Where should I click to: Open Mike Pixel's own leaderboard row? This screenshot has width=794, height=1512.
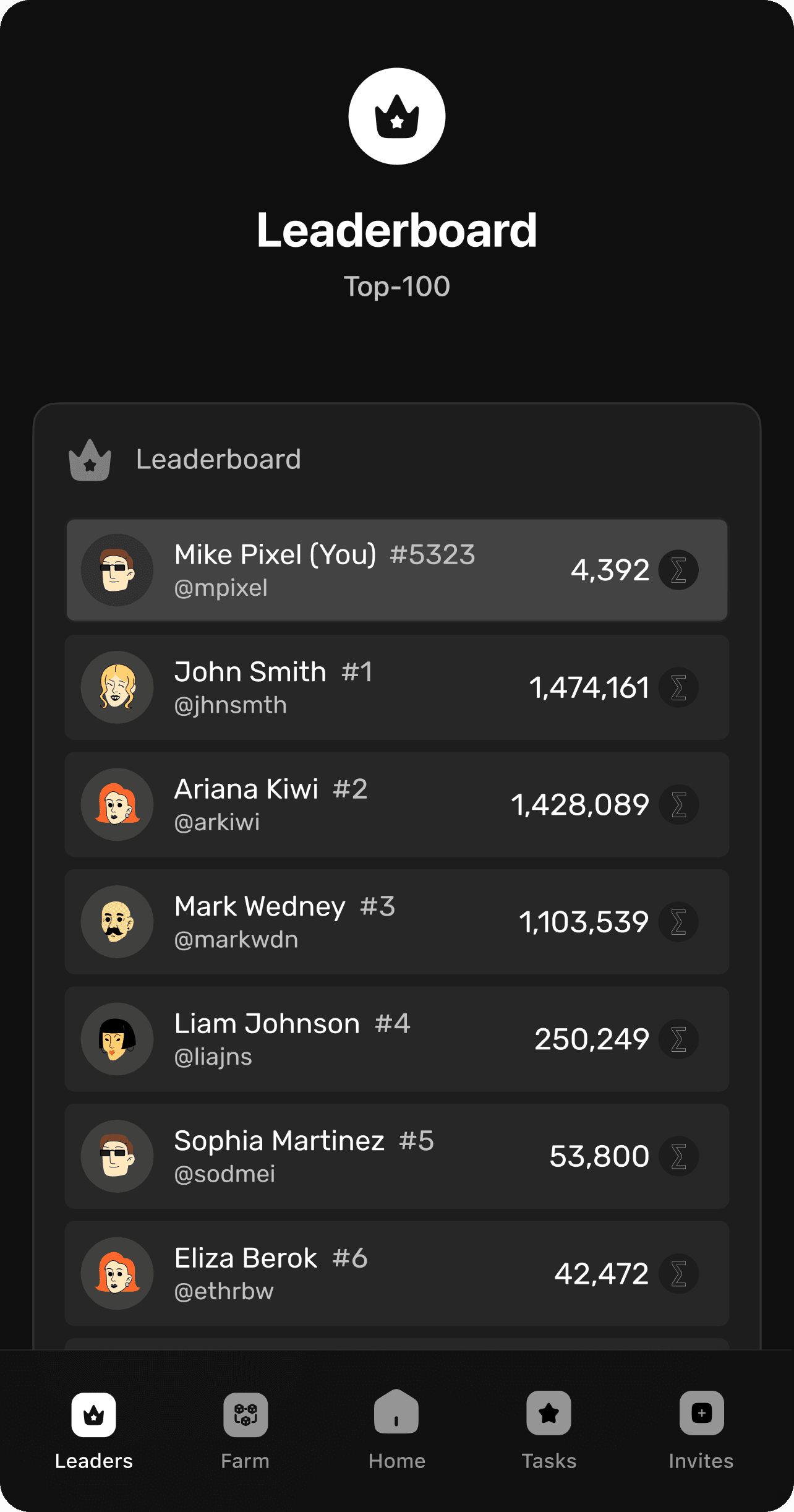tap(396, 570)
